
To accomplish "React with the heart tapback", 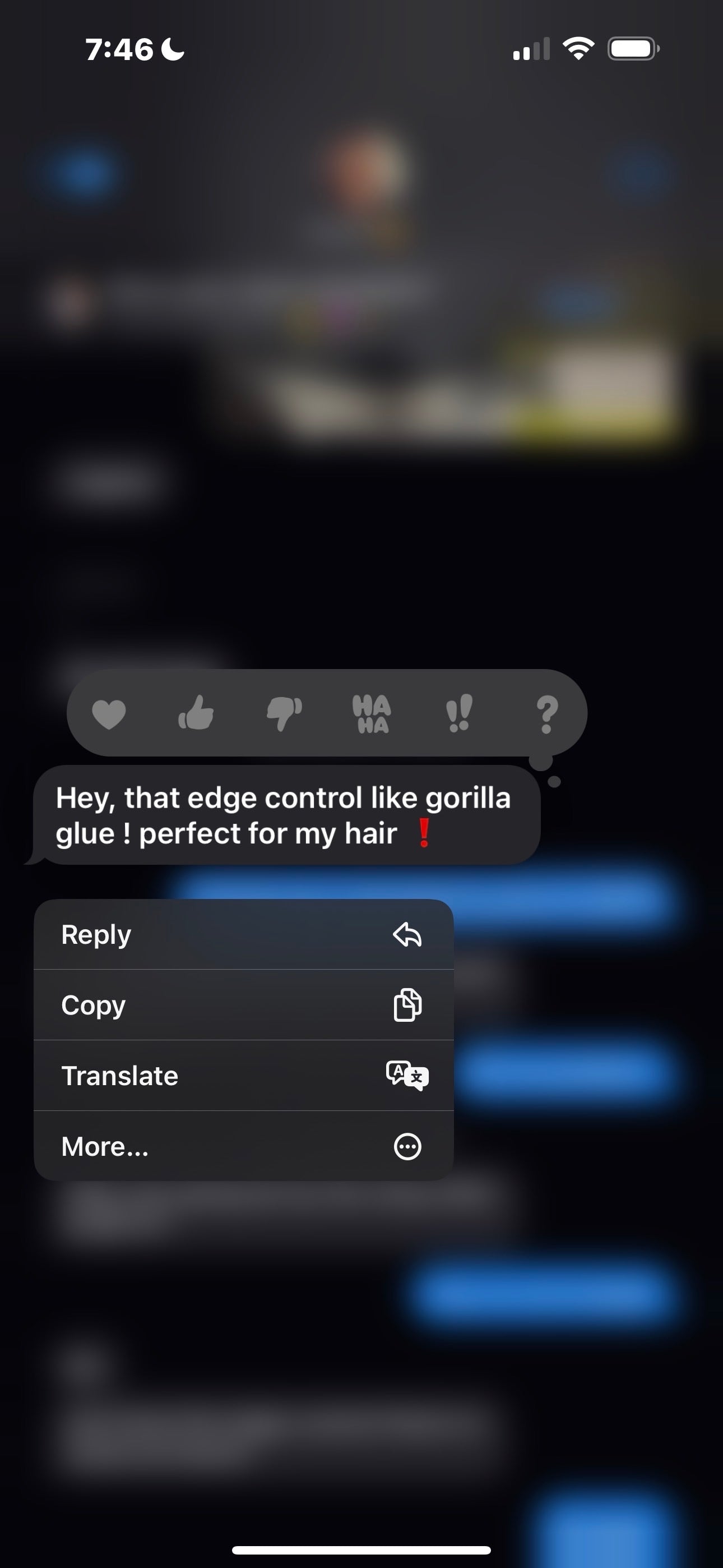I will coord(109,713).
